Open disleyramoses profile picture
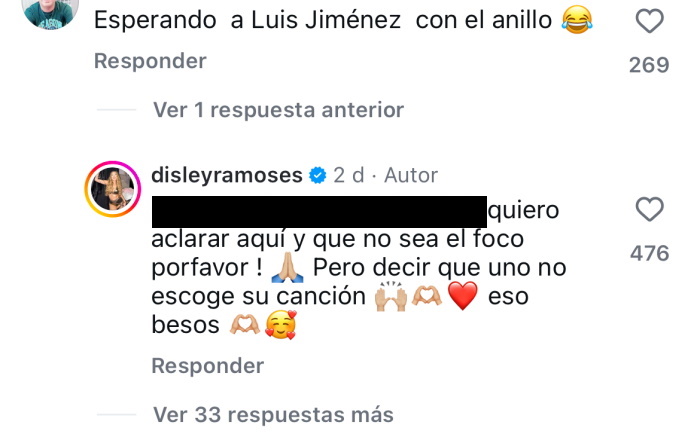The width and height of the screenshot is (700, 437). (x=115, y=186)
